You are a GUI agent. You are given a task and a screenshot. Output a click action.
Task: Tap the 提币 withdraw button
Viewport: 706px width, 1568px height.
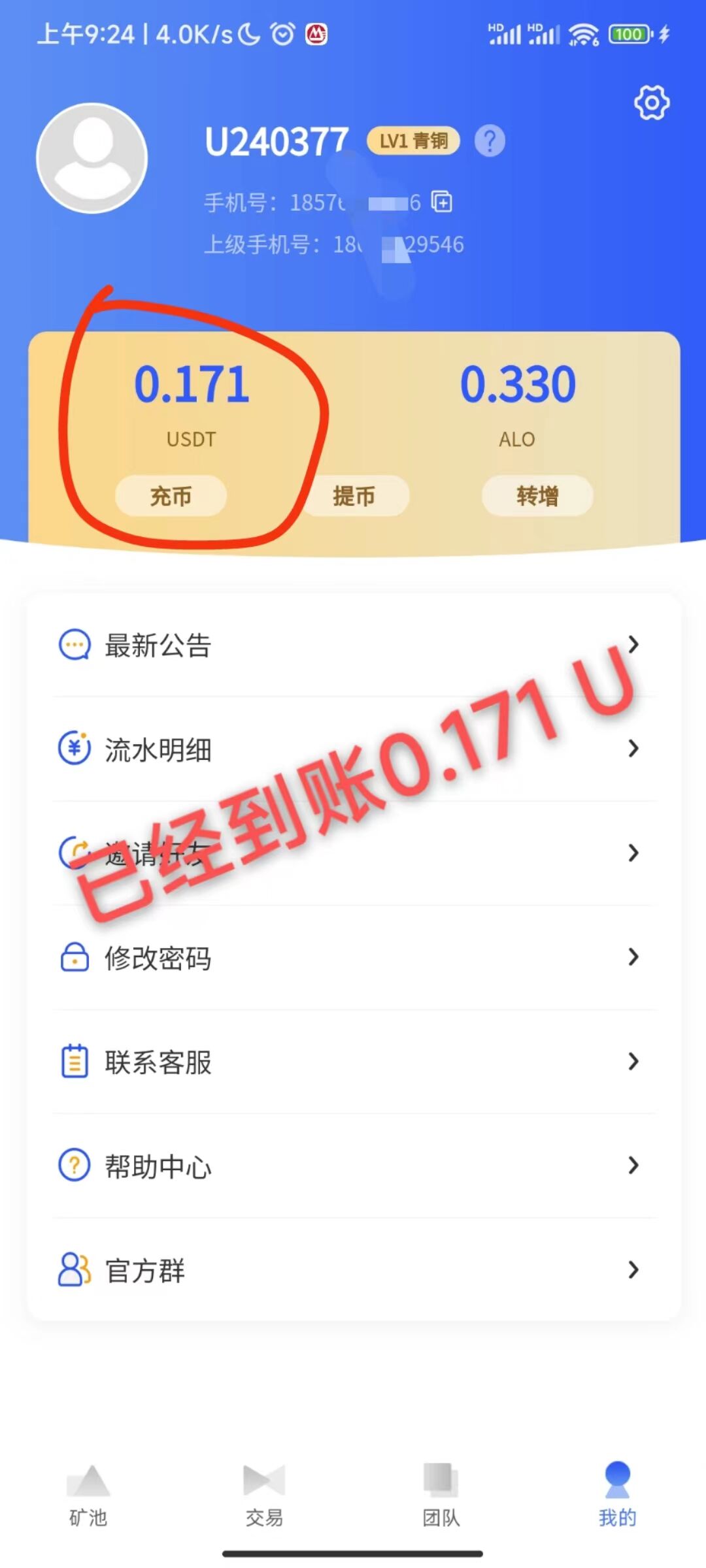click(354, 496)
